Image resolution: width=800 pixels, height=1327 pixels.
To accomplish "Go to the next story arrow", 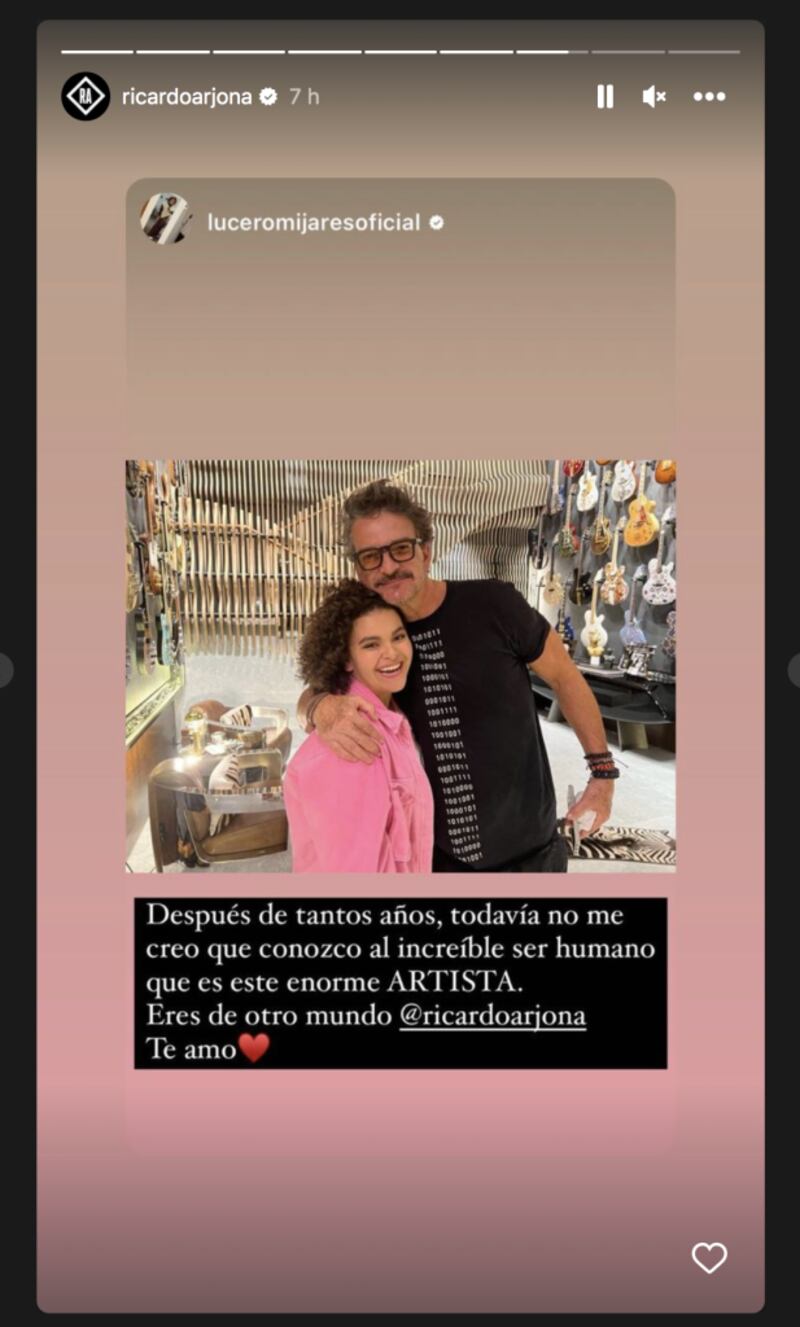I will tap(794, 670).
